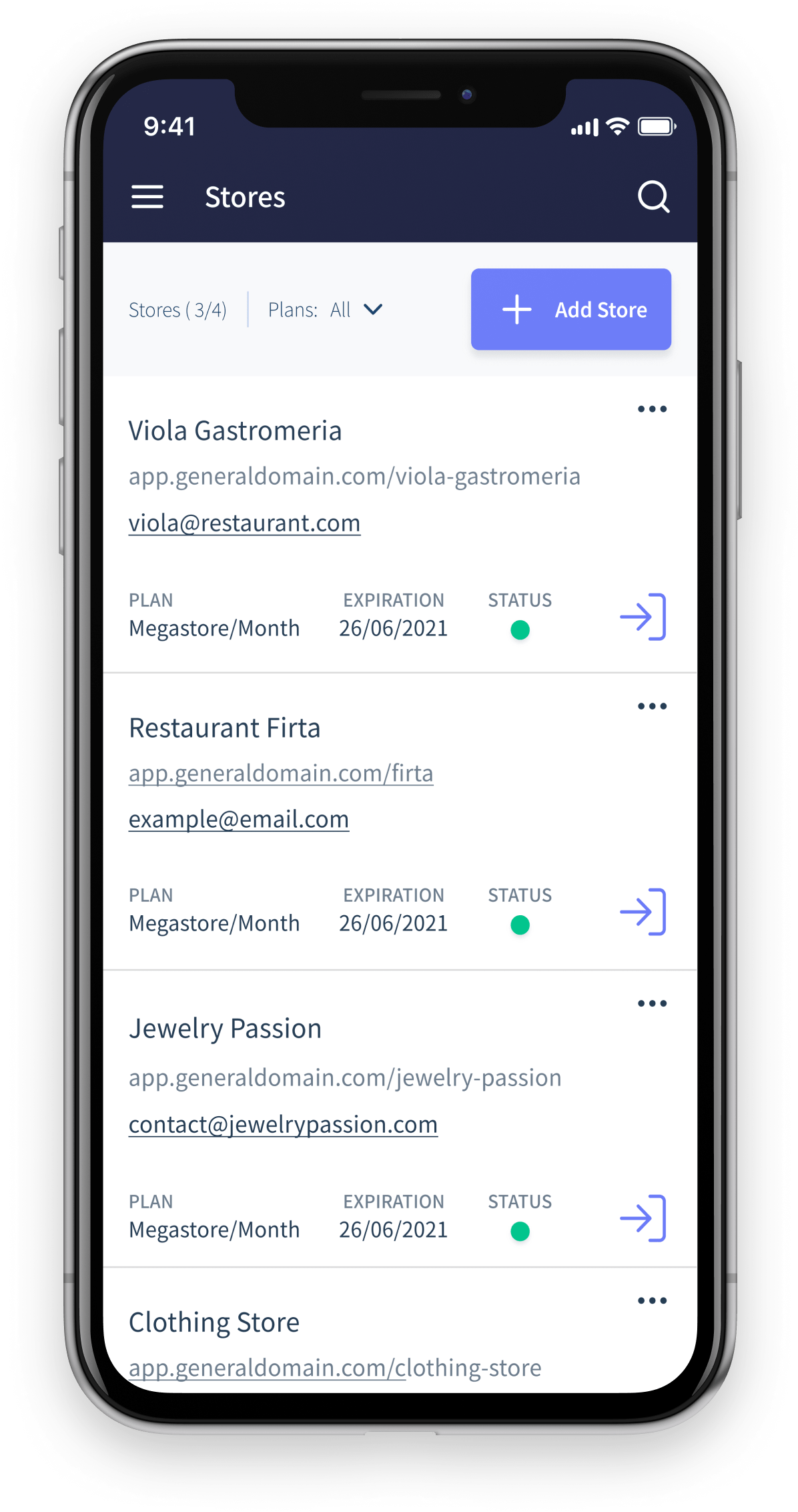
Task: Open overflow menu for Clothing Store
Action: 652,1300
